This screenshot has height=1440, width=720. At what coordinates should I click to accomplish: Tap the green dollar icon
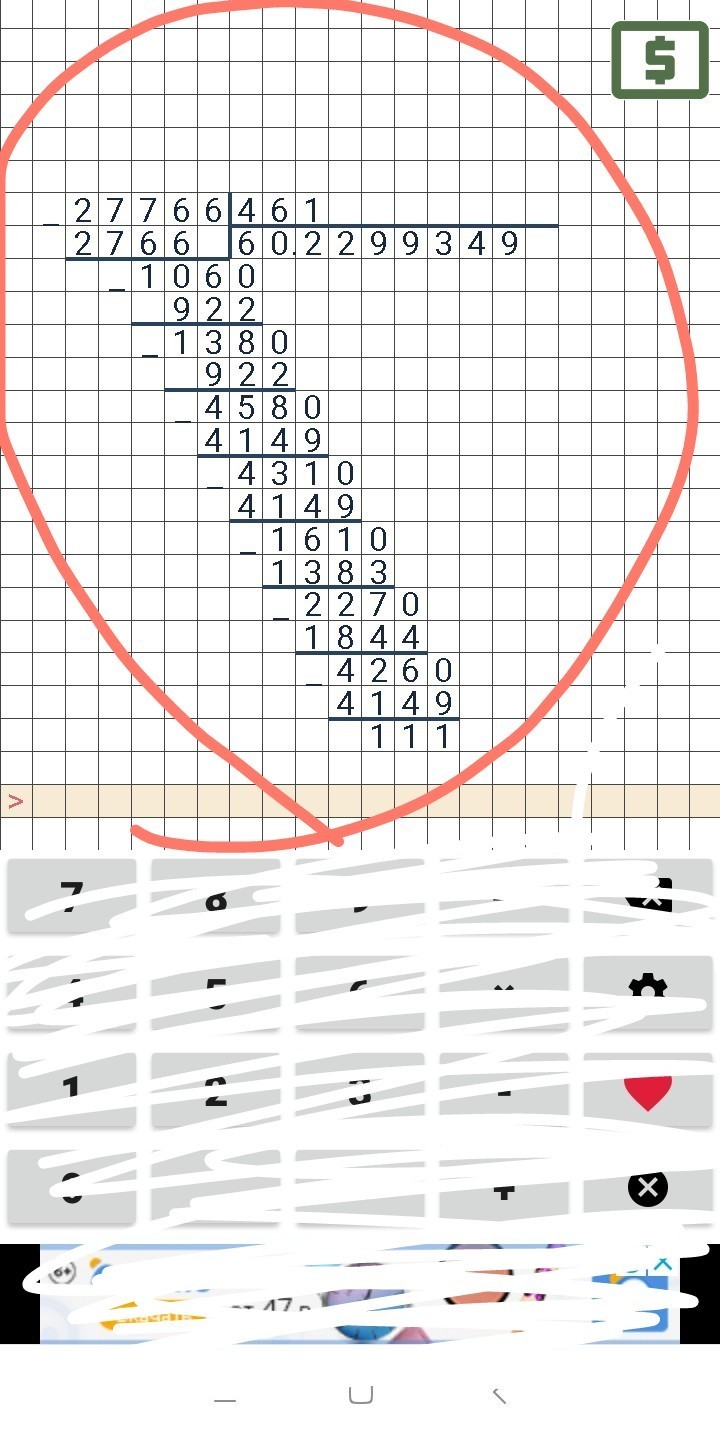659,60
